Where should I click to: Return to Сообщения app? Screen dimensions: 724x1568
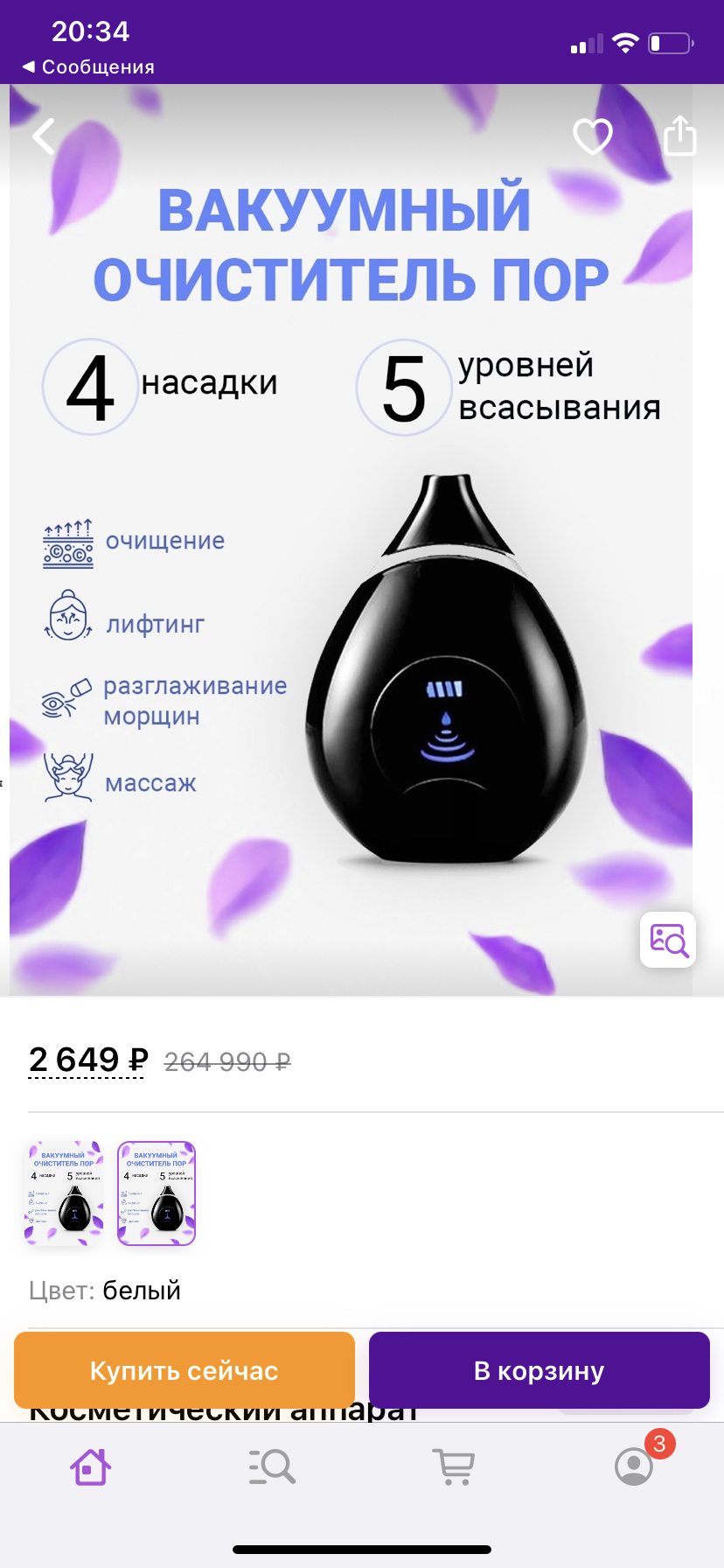pyautogui.click(x=88, y=67)
